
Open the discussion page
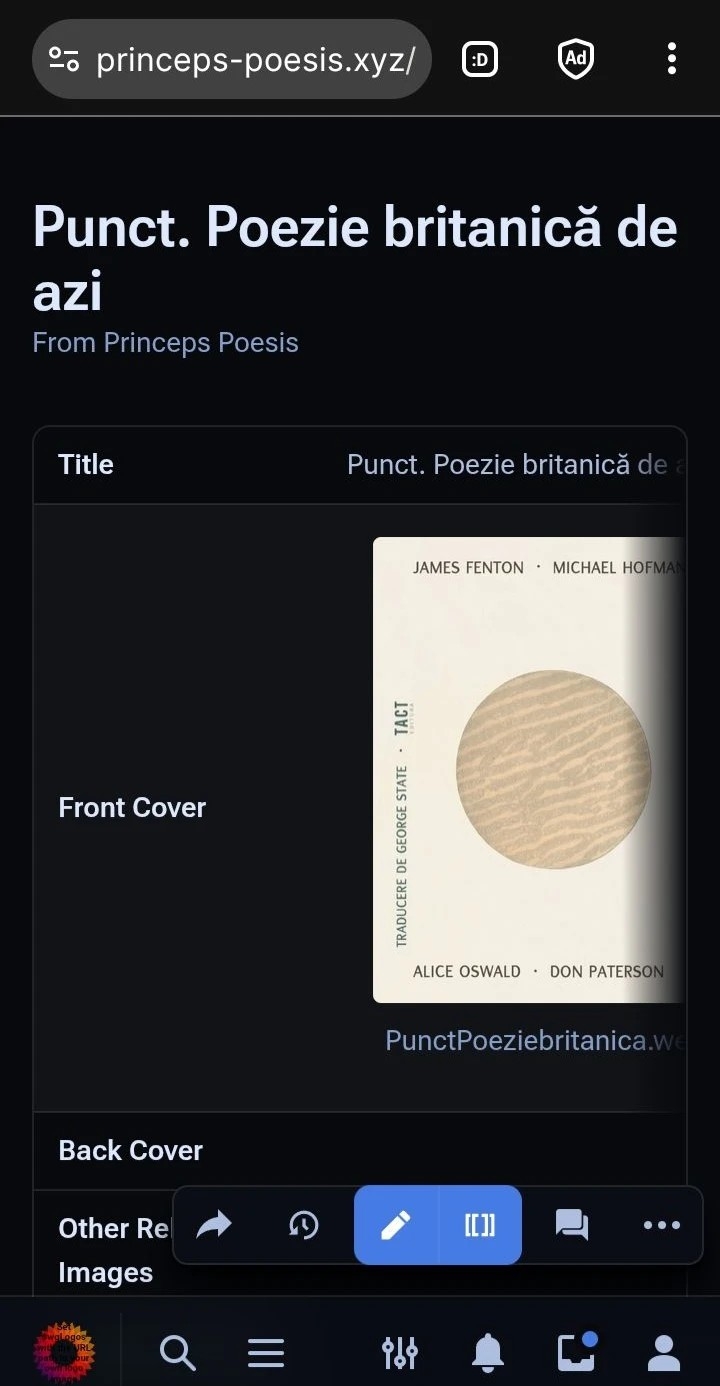pyautogui.click(x=571, y=1225)
